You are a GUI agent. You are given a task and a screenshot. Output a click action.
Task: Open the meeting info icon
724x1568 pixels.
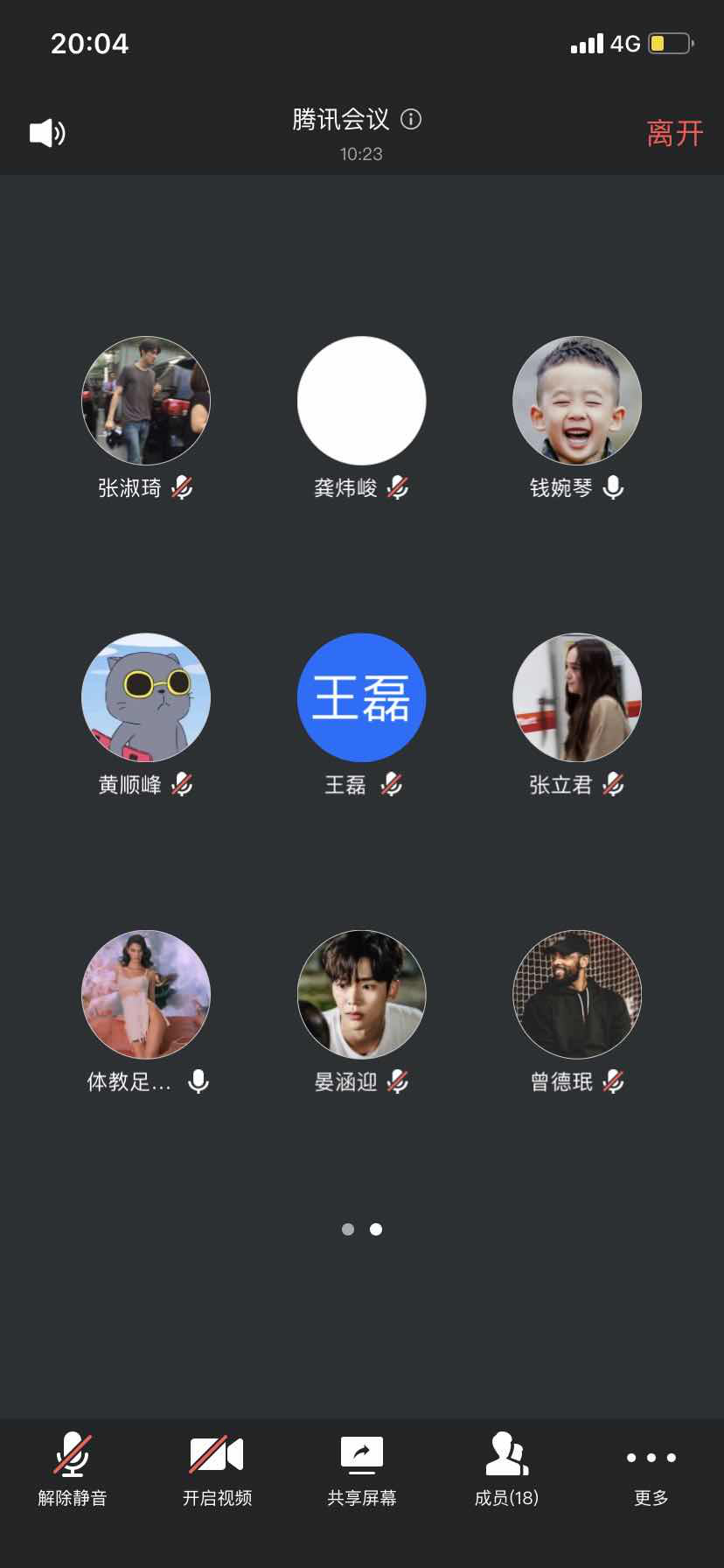pyautogui.click(x=411, y=119)
